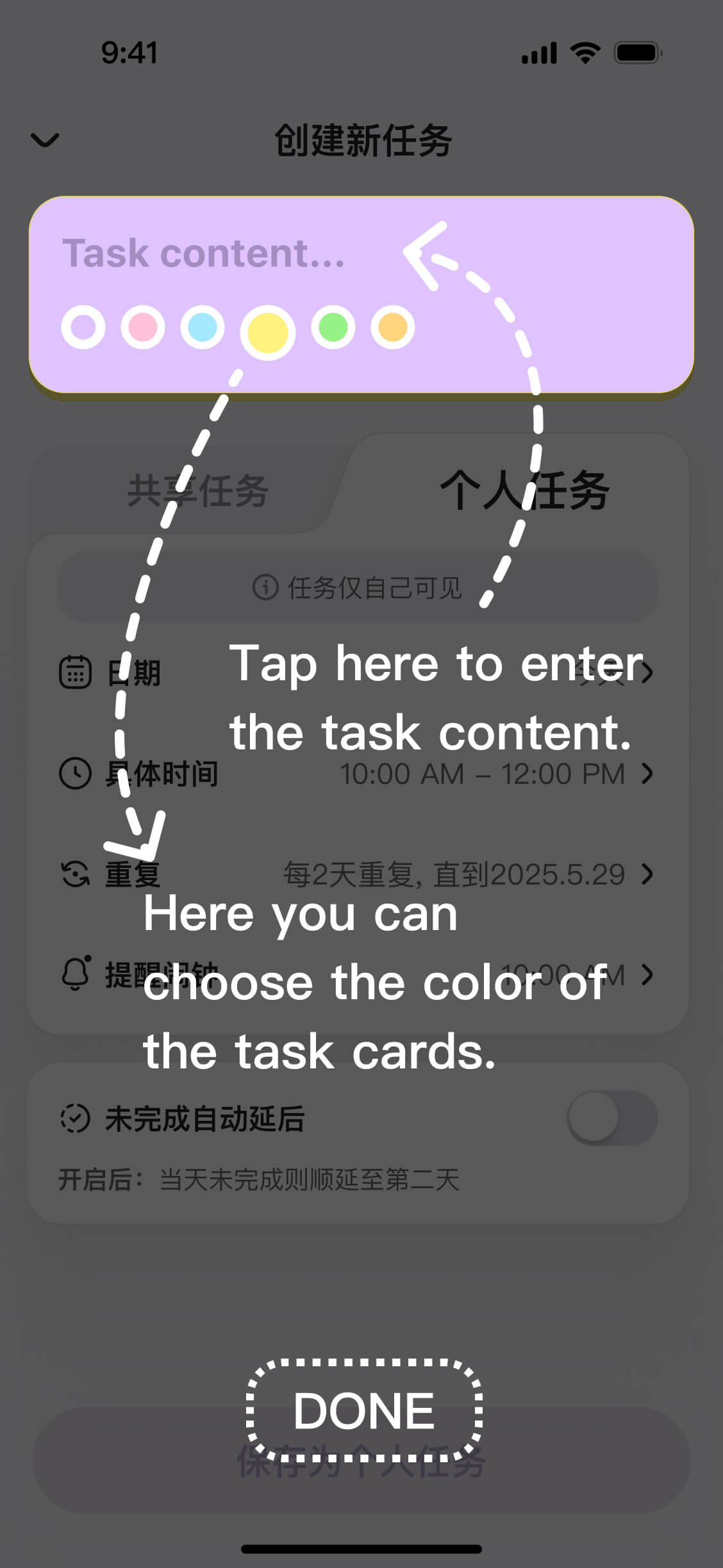Viewport: 723px width, 1568px height.
Task: Switch to the 个人任务 tab
Action: [x=524, y=491]
